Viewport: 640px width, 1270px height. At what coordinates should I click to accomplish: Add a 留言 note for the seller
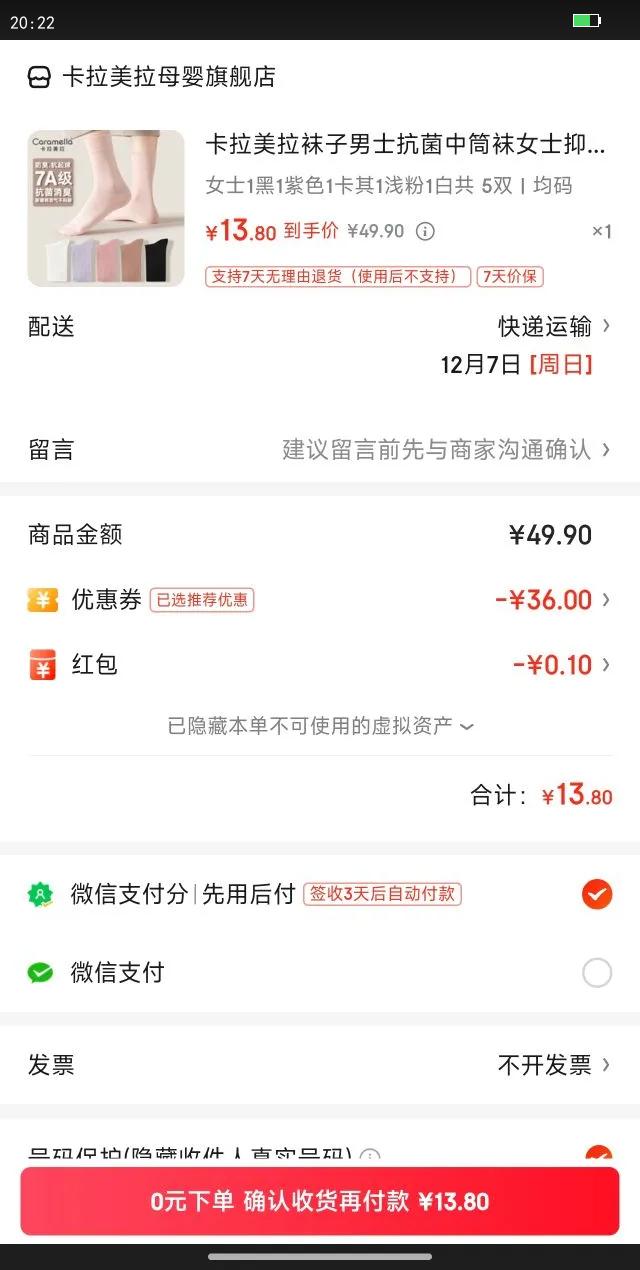pyautogui.click(x=445, y=449)
